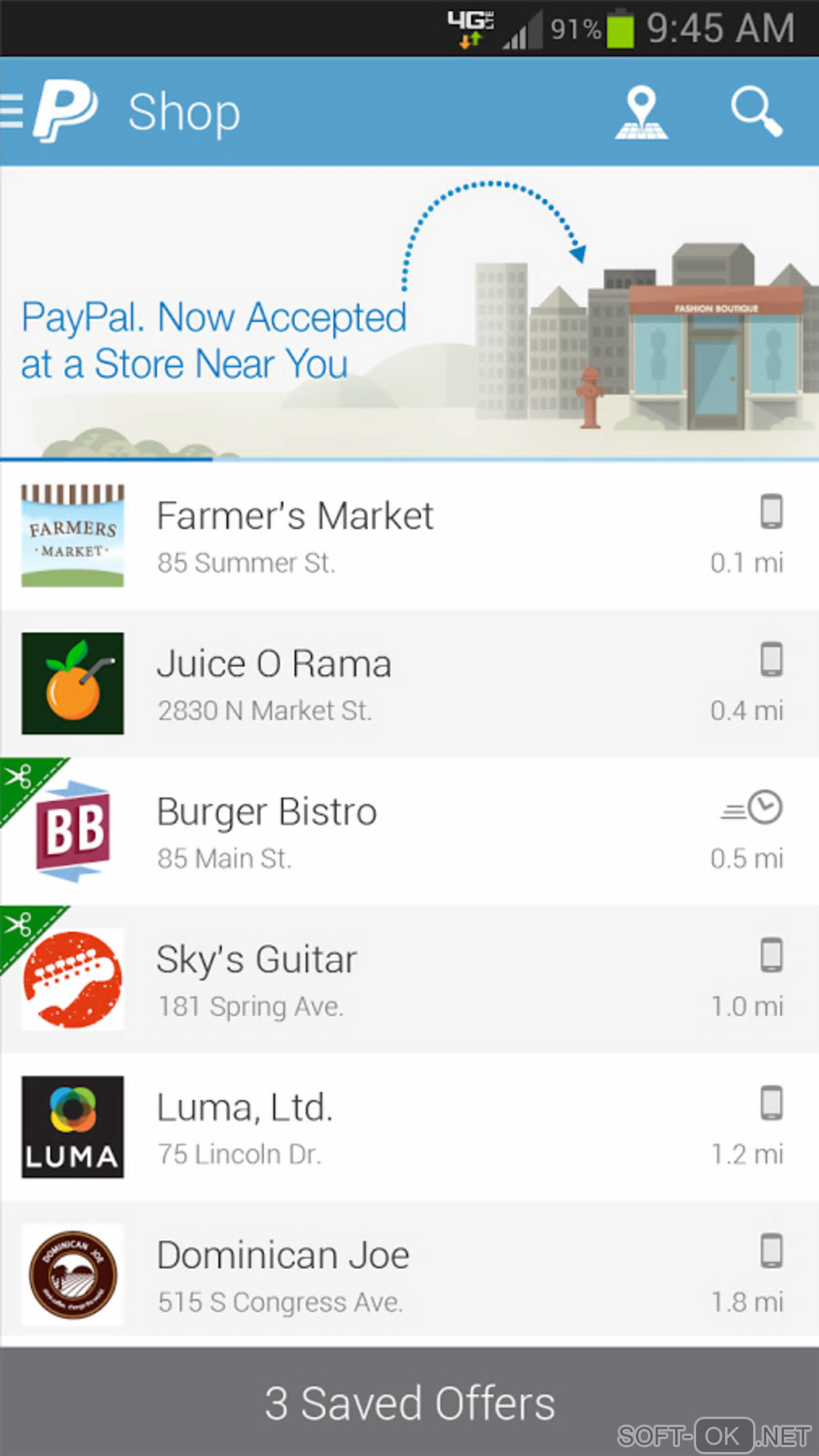Choose Luma, Ltd. on Lincoln Dr.
The image size is (819, 1456).
click(409, 1127)
